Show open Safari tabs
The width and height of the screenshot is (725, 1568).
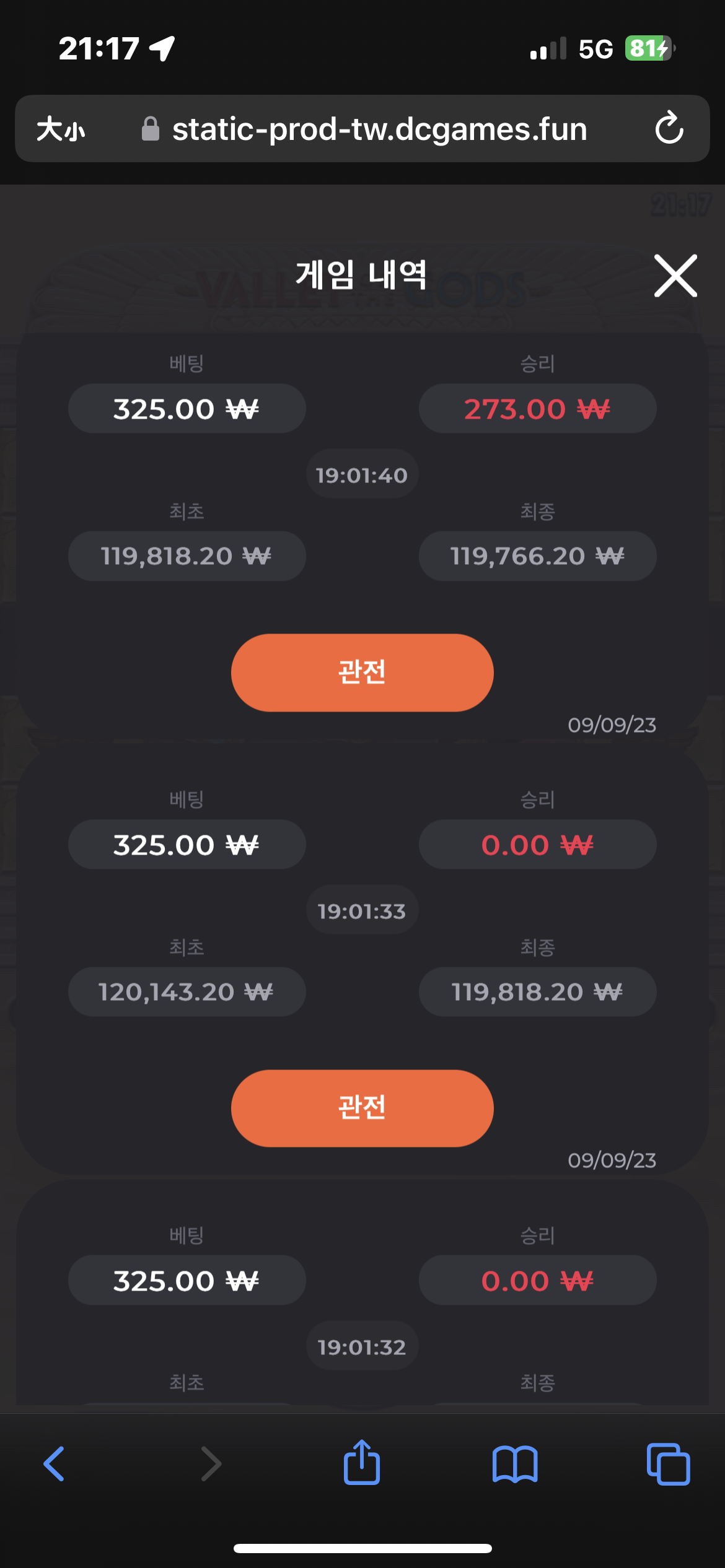tap(668, 1464)
